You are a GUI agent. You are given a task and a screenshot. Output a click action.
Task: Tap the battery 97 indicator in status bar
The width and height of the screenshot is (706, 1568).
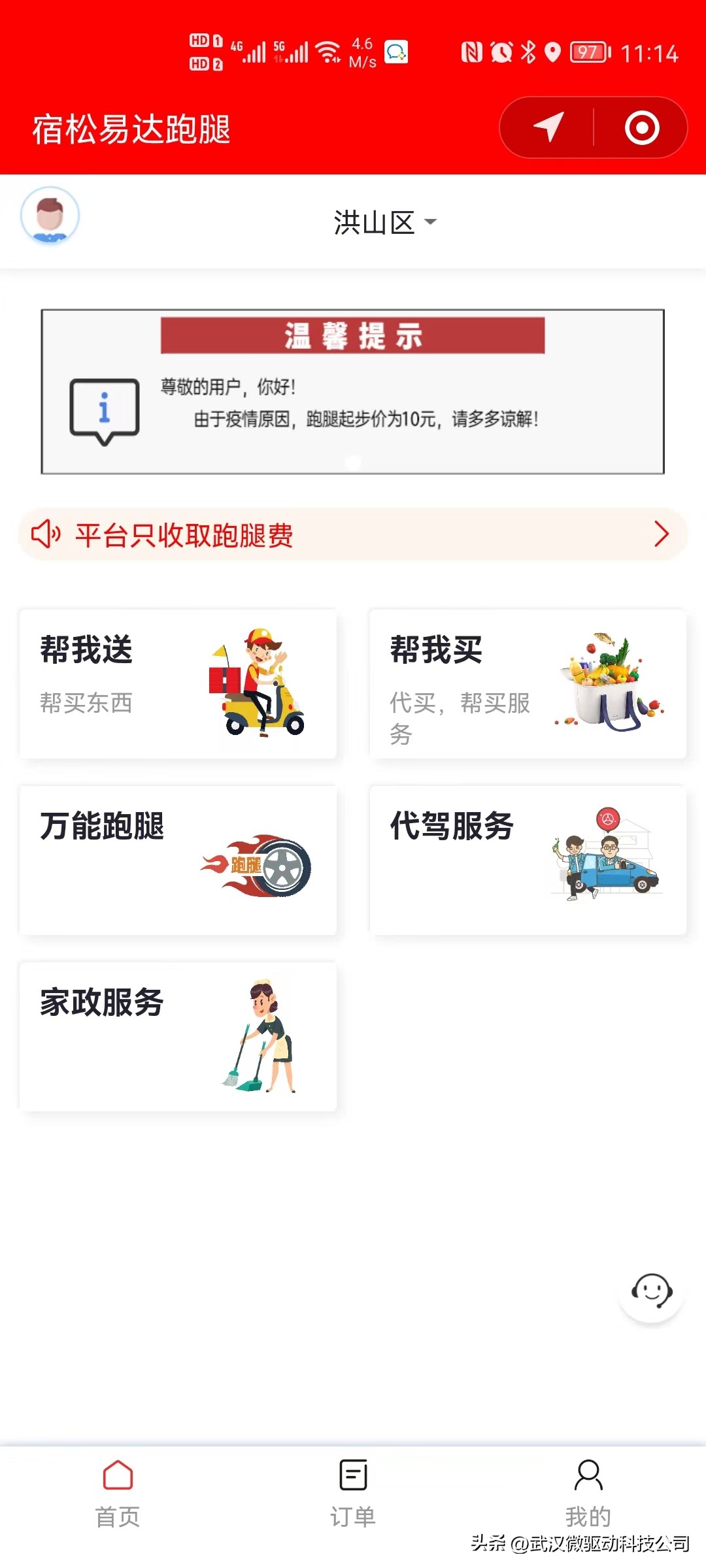point(588,52)
